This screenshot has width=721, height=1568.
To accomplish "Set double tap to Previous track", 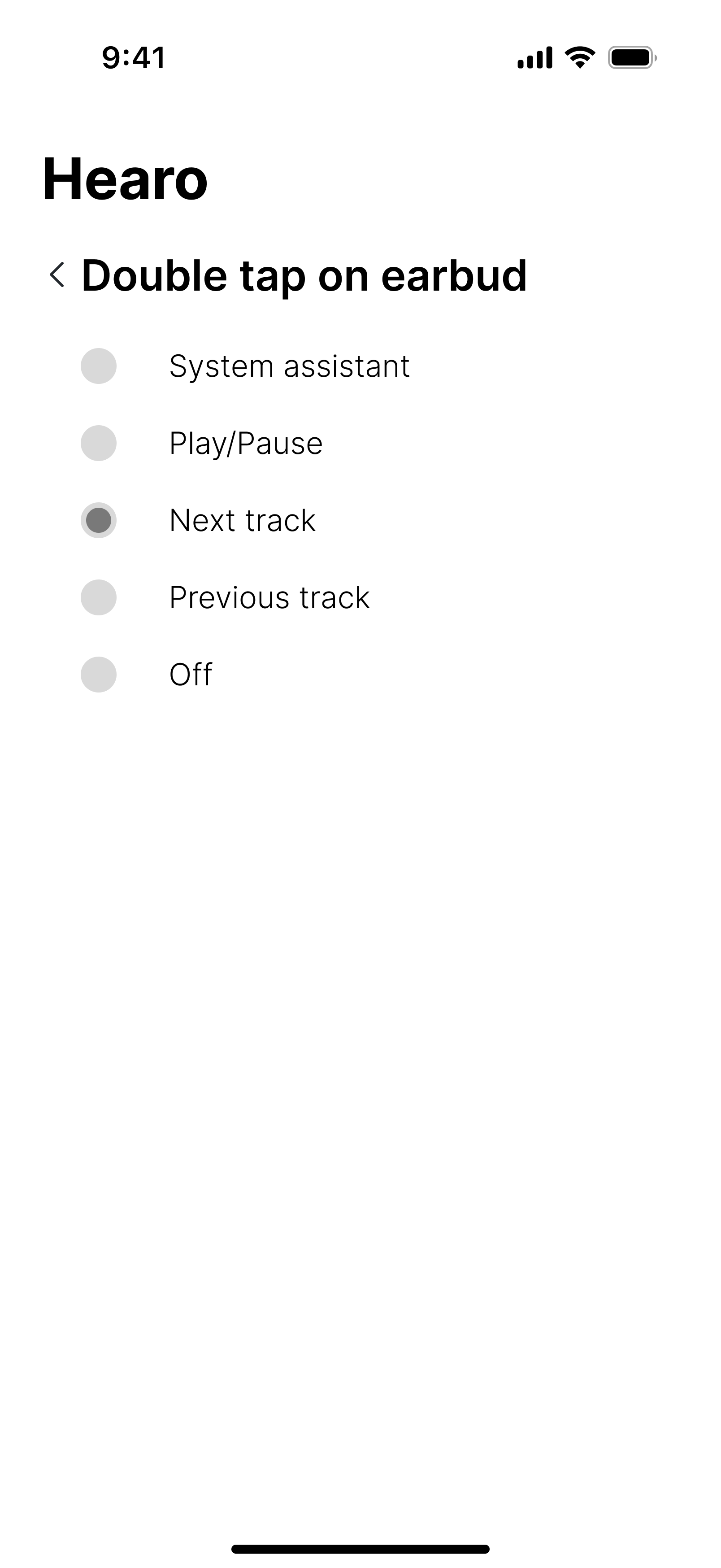I will click(x=99, y=597).
